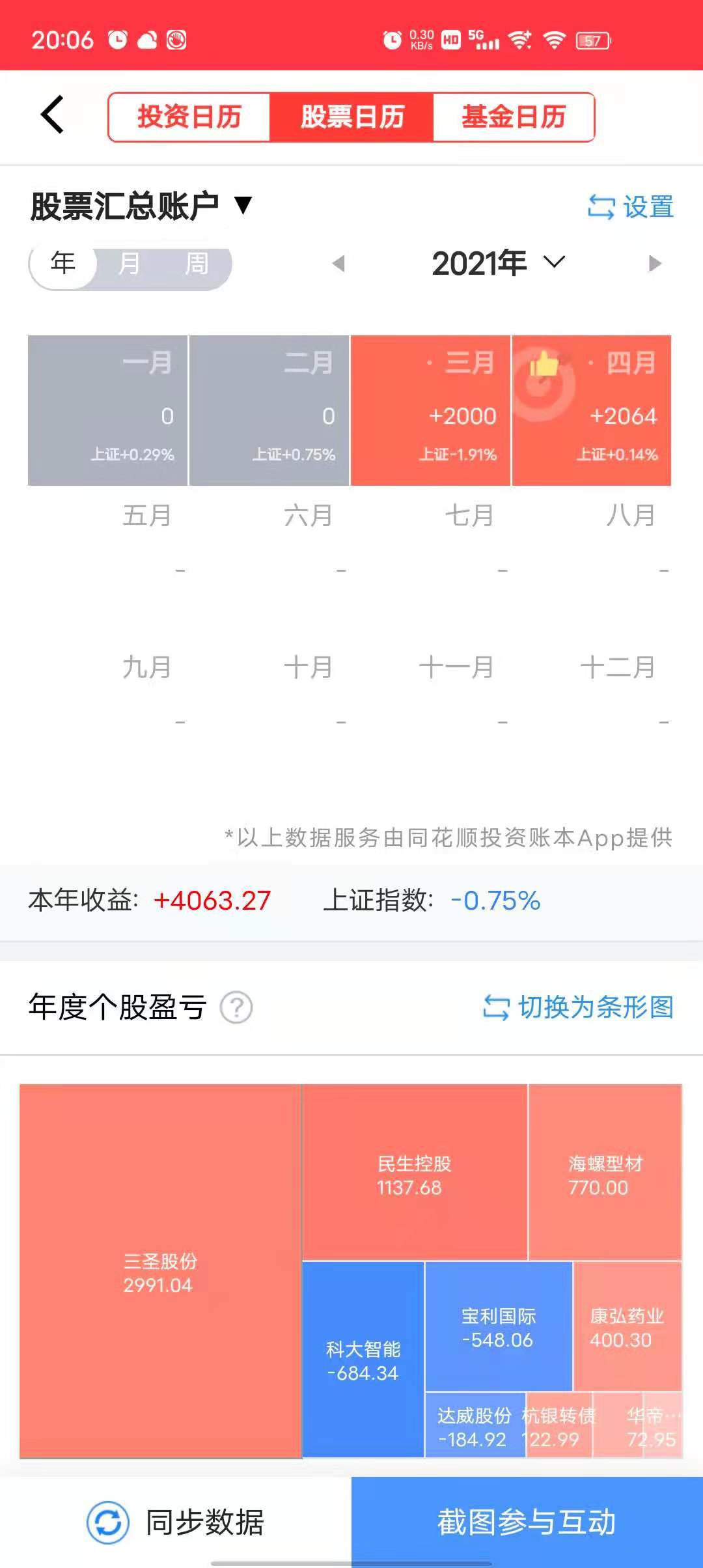Open the 2021年 year picker
703x1568 pixels.
498,264
